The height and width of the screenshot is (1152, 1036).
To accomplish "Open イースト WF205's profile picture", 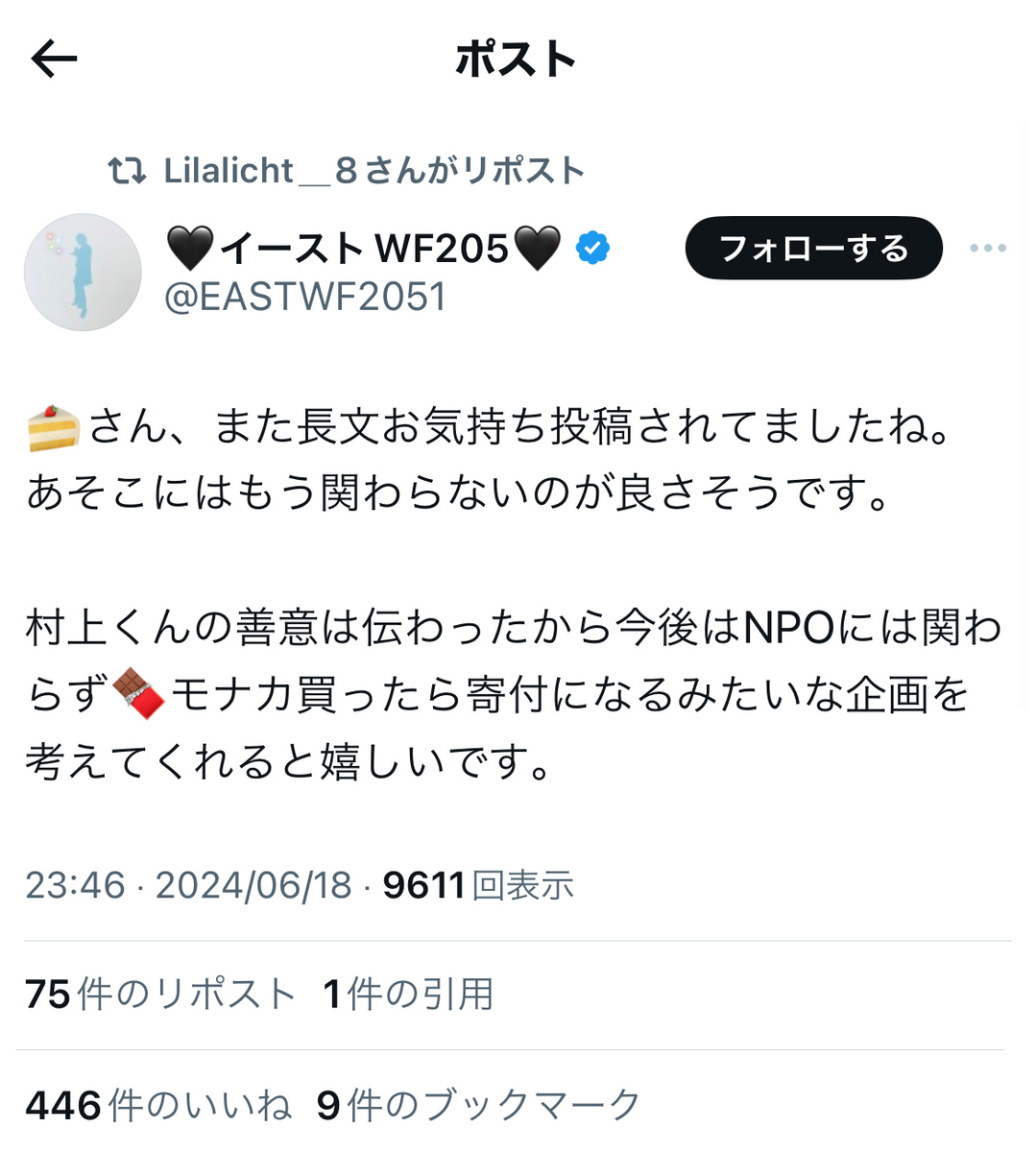I will (83, 273).
